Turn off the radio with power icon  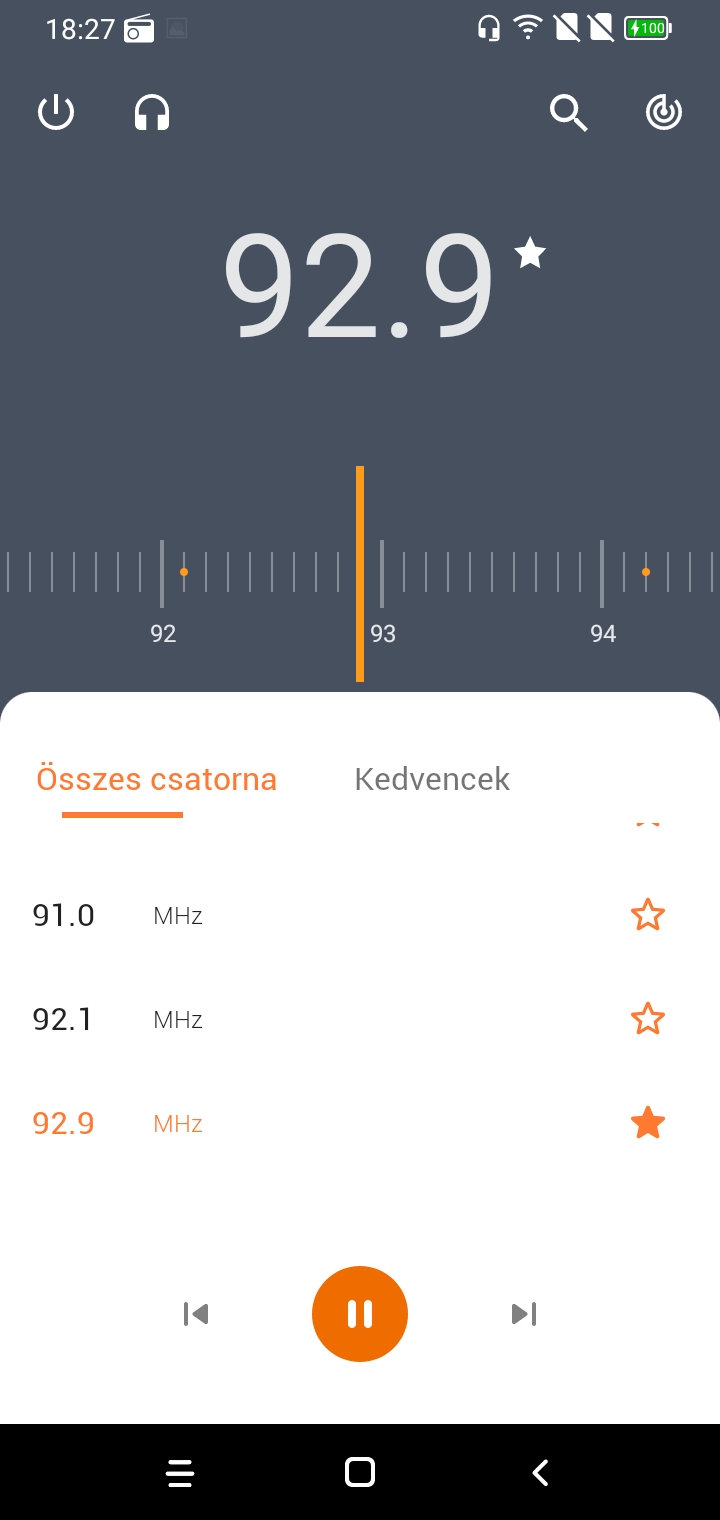(x=56, y=112)
